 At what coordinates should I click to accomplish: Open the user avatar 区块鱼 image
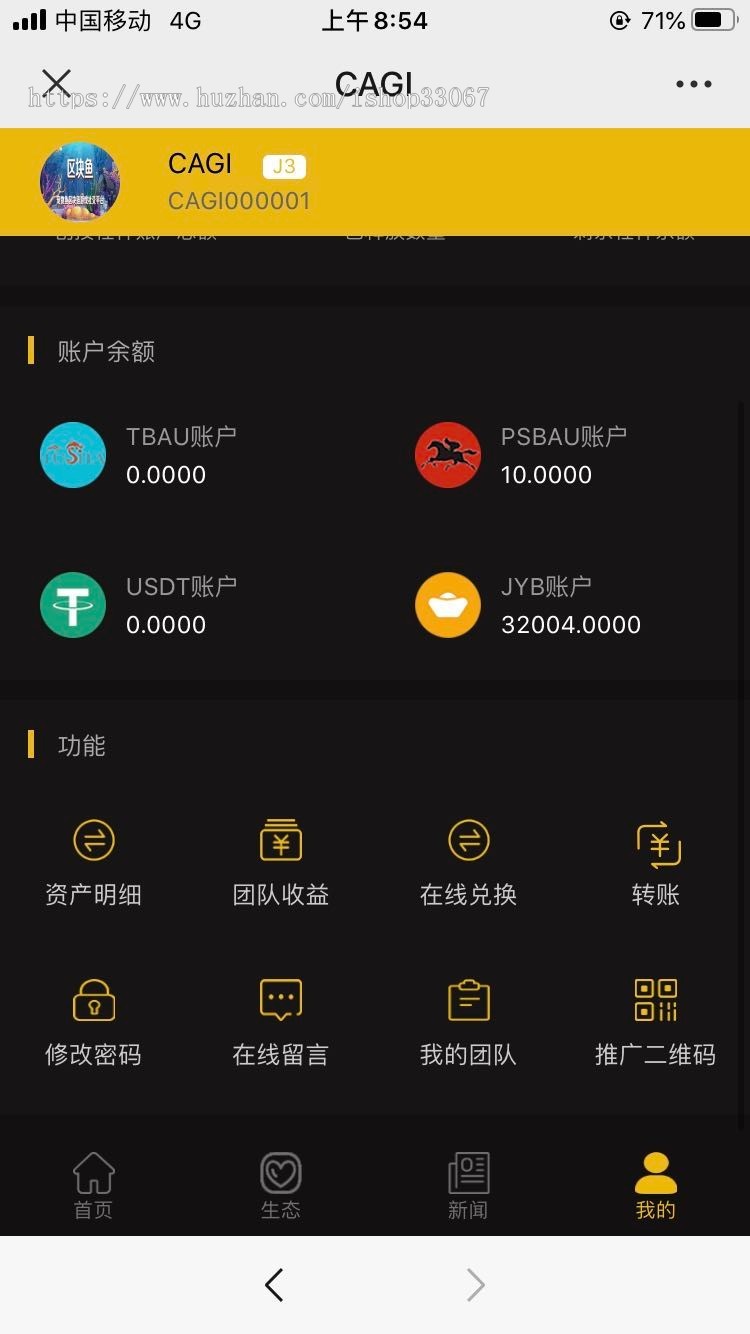tap(82, 181)
